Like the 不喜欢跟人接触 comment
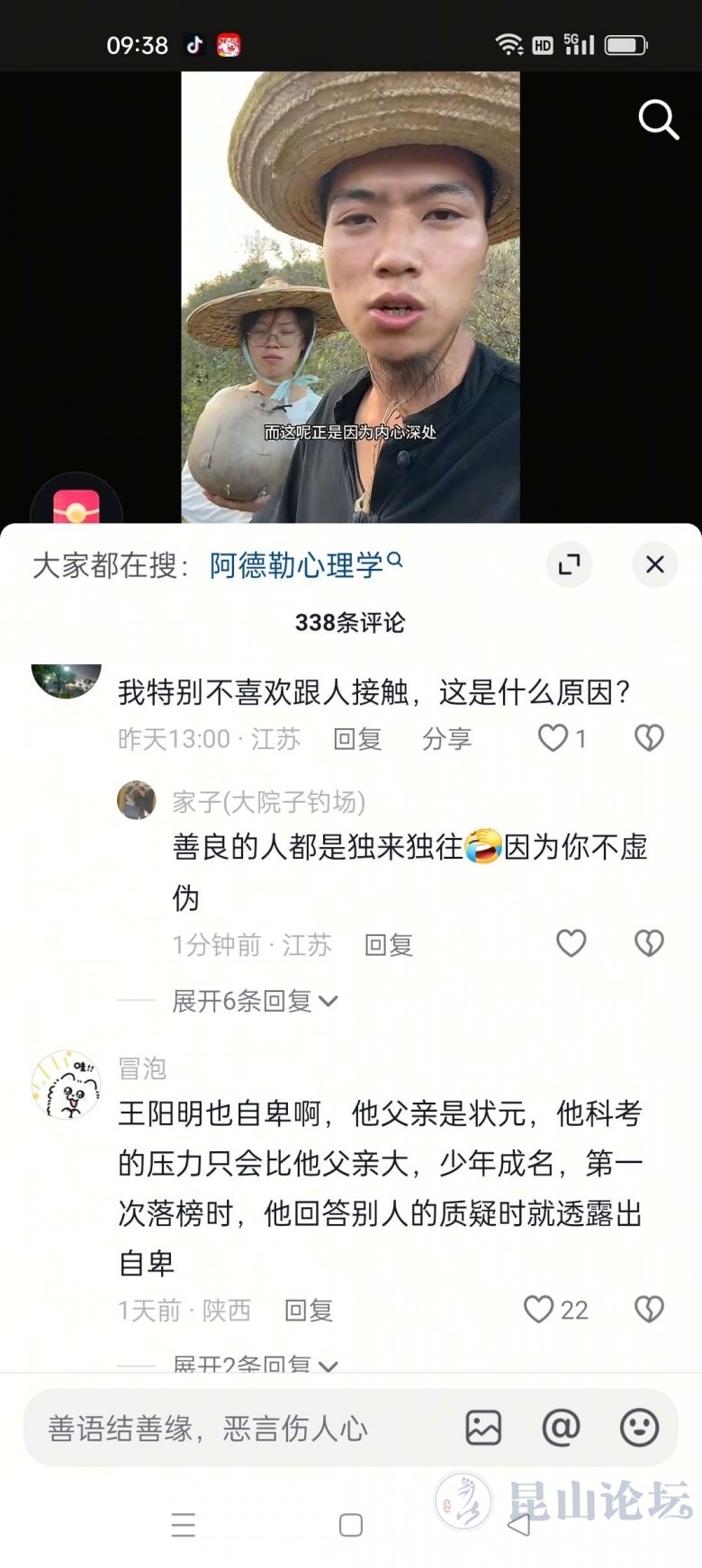702x1568 pixels. pos(553,738)
